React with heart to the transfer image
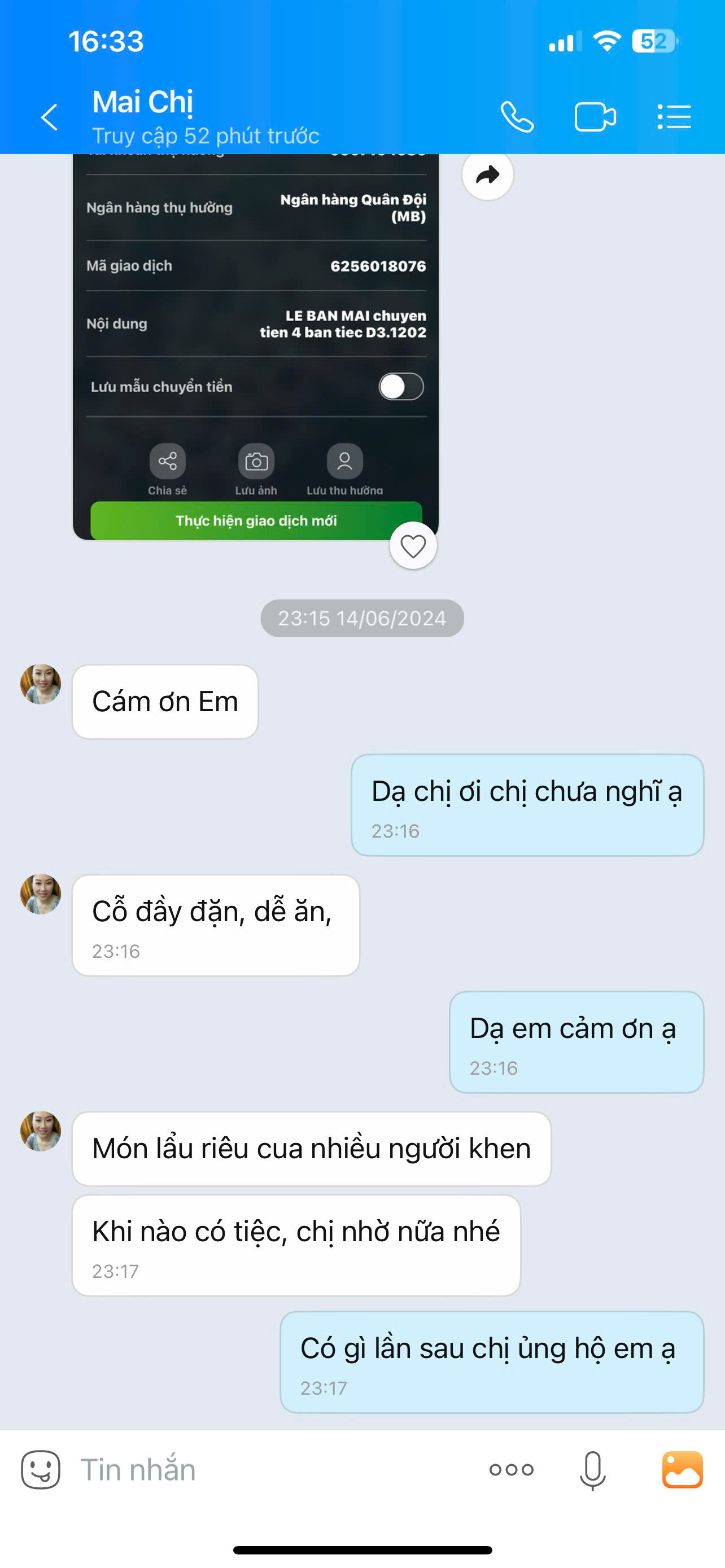 [413, 546]
